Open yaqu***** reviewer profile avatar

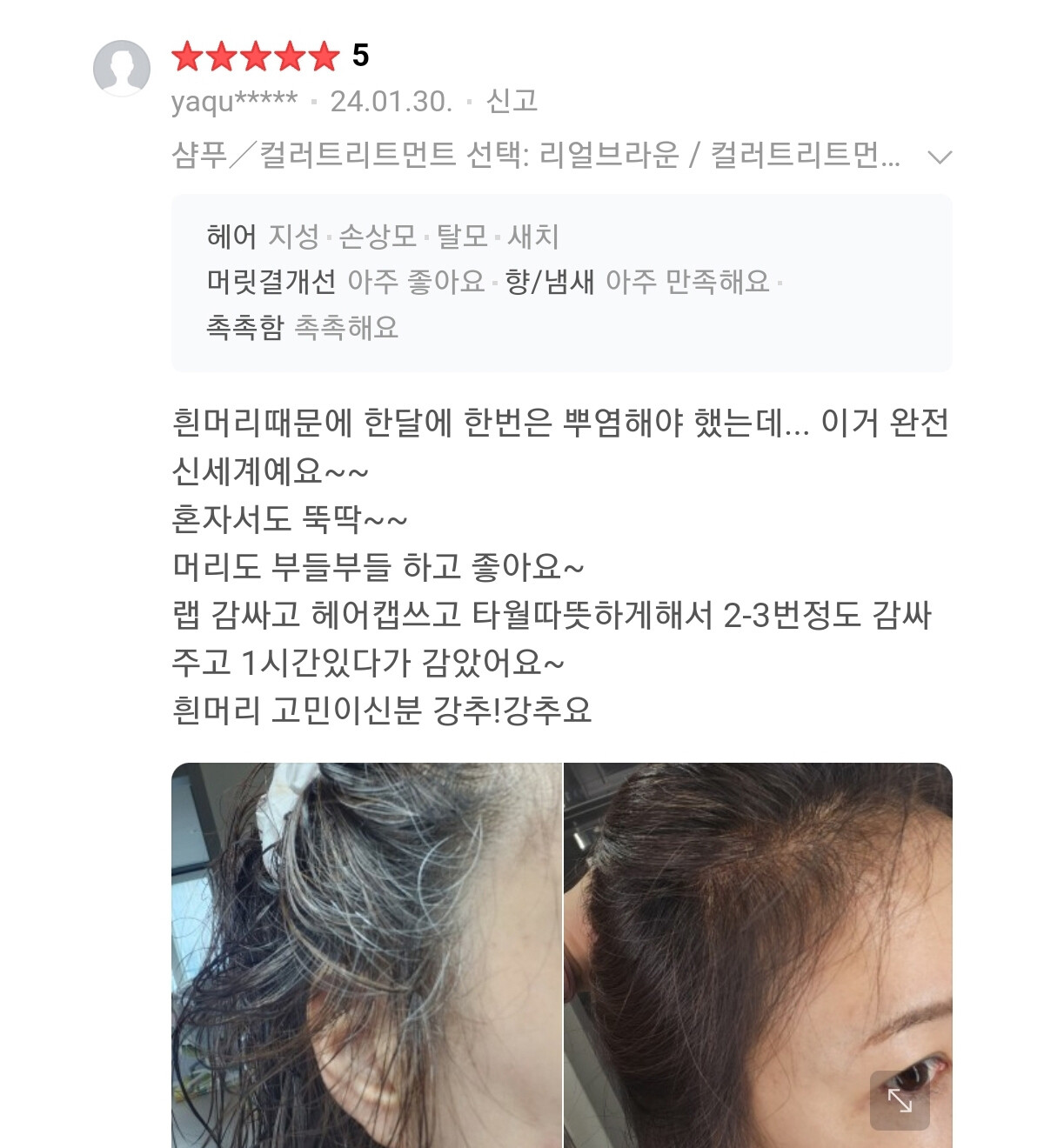point(122,68)
